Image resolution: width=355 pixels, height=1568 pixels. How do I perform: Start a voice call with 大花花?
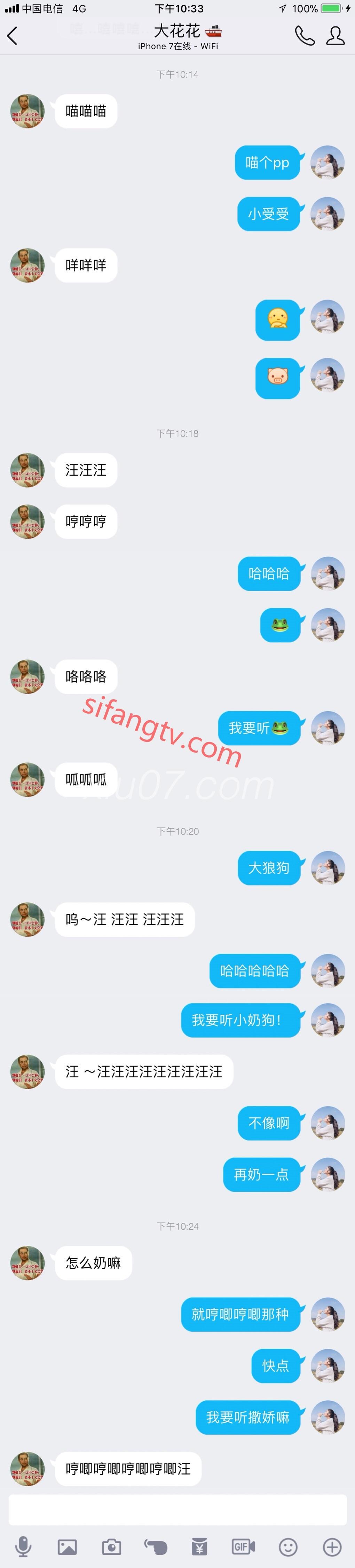pos(305,36)
